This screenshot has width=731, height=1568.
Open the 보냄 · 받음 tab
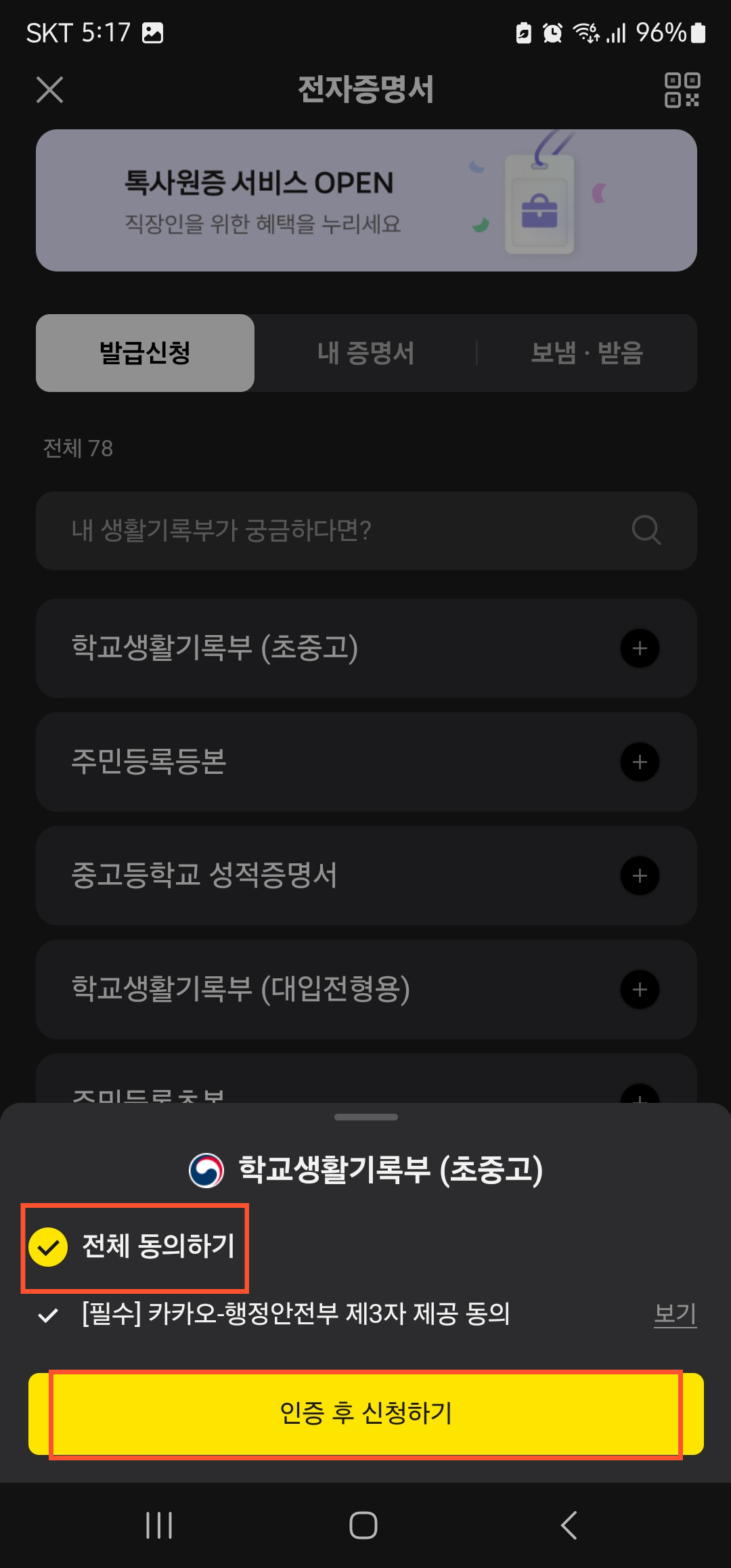point(586,353)
